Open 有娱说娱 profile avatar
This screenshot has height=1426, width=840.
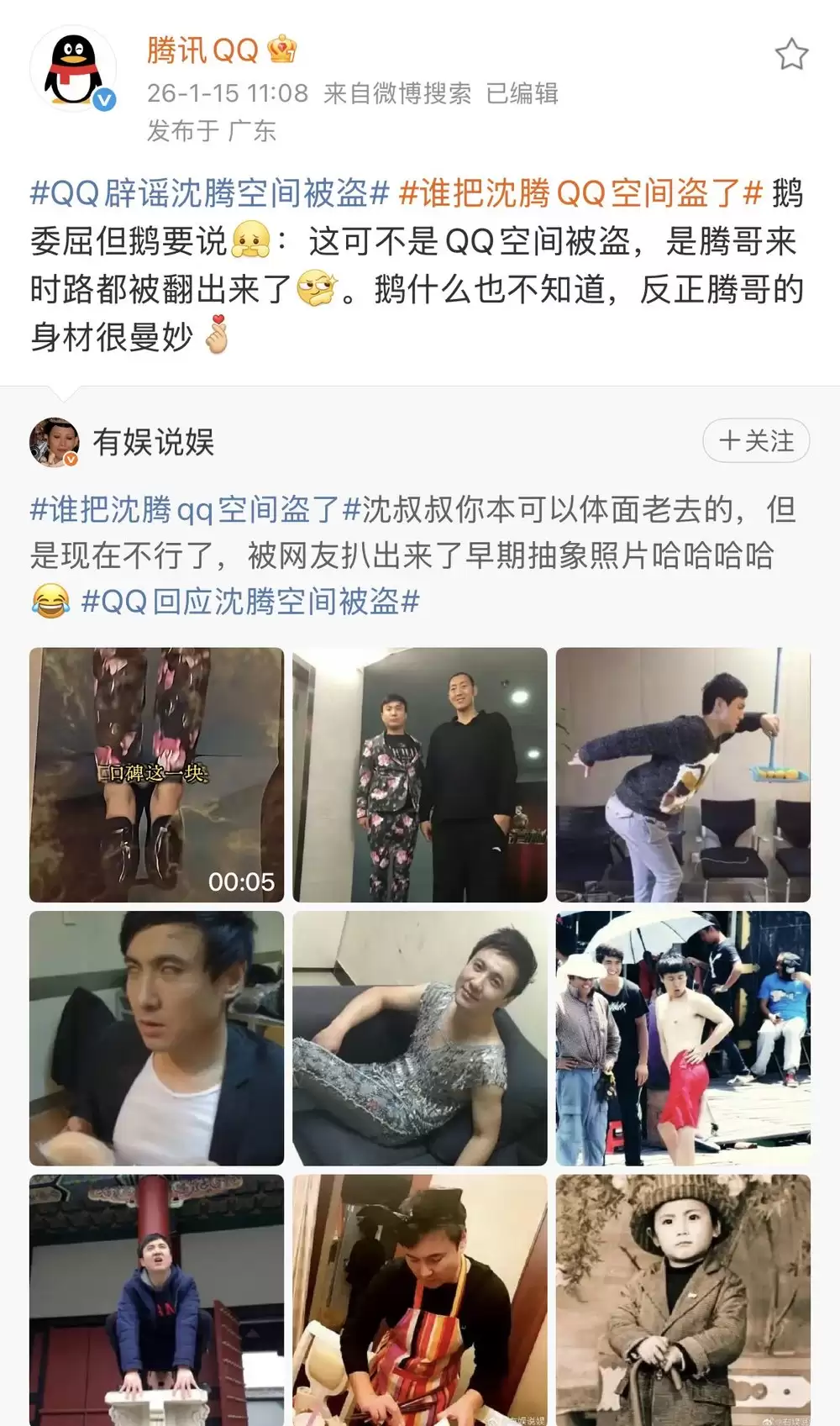pos(55,442)
